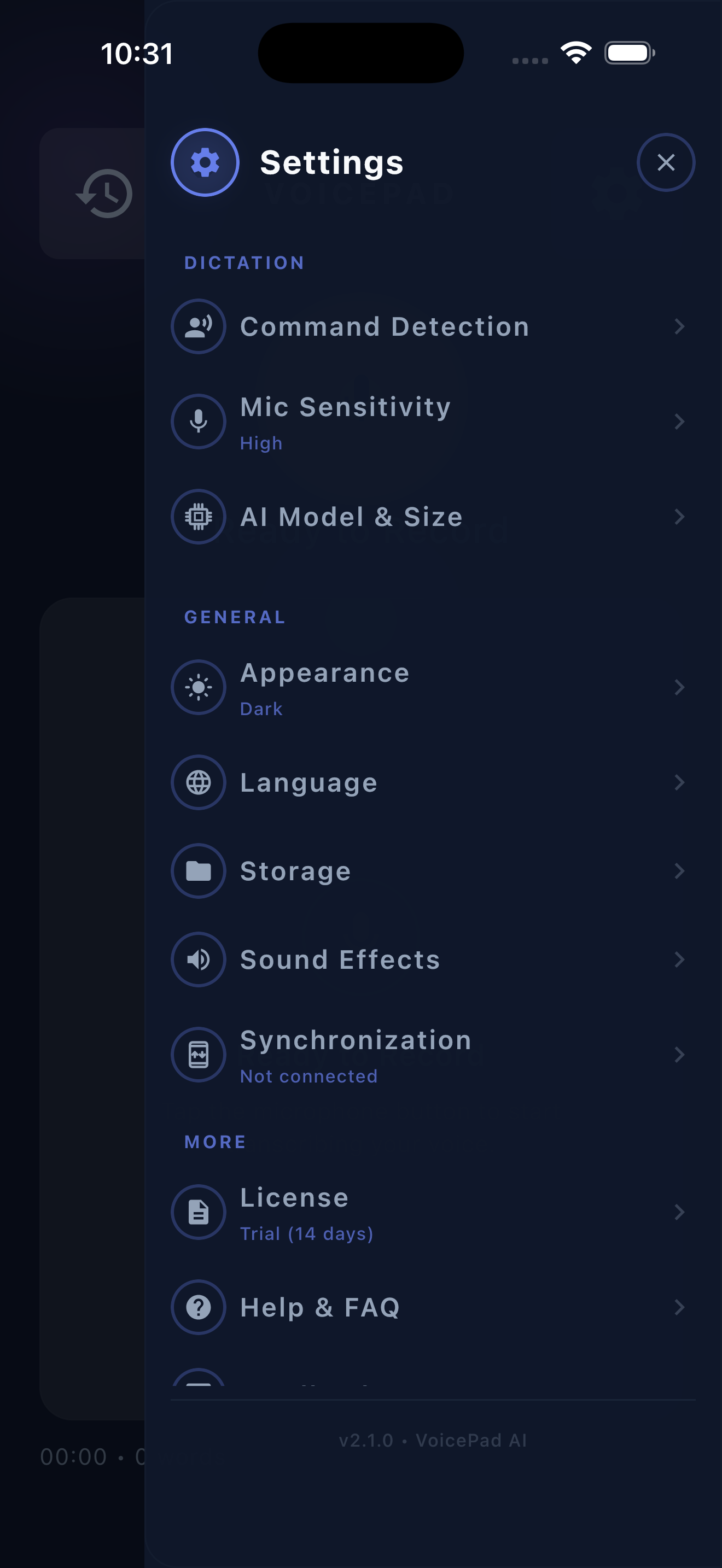This screenshot has width=722, height=1568.
Task: Click the folder icon beside Storage
Action: 198,871
